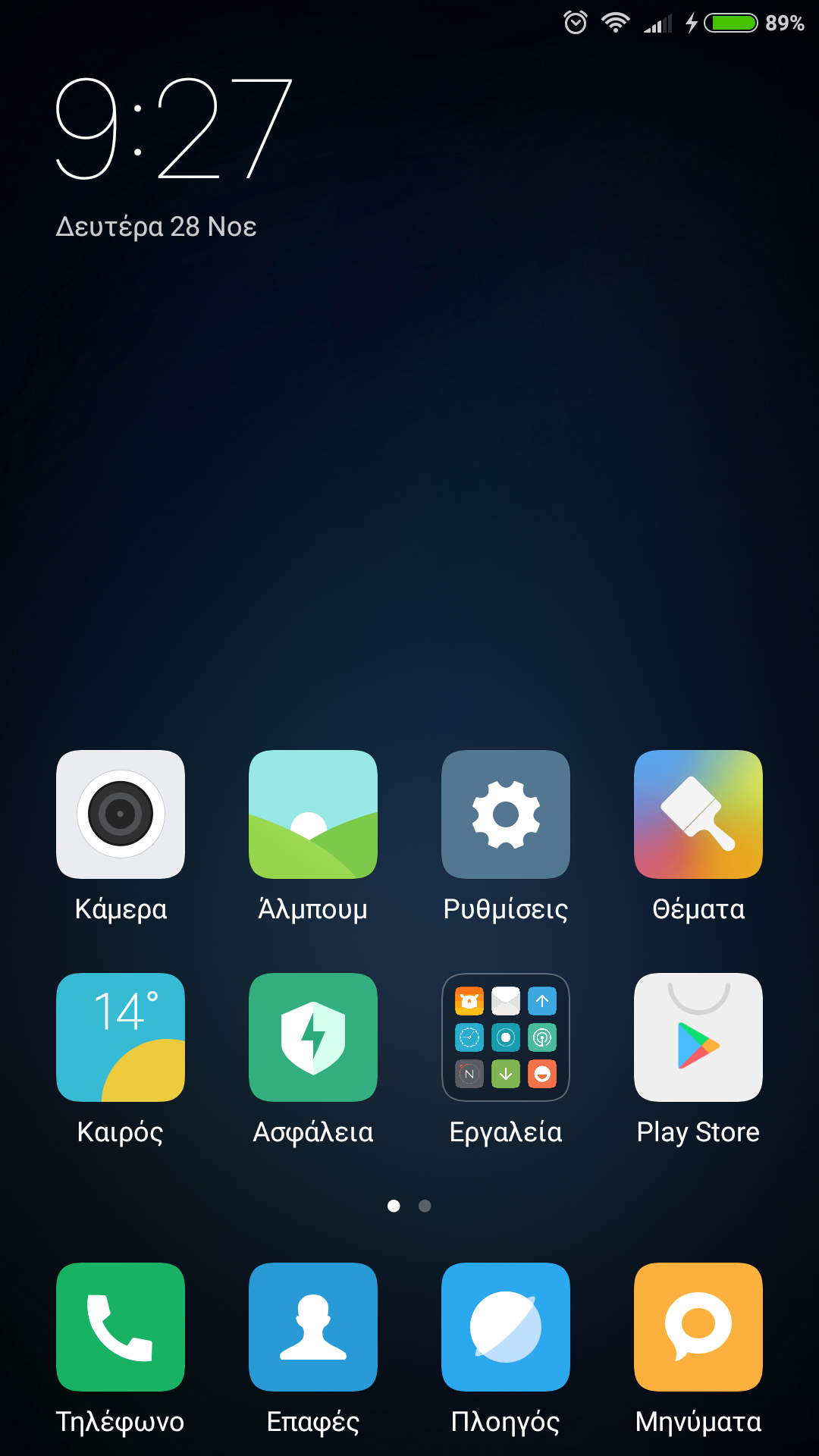Launch the Πλοηγός browser

coord(506,1327)
